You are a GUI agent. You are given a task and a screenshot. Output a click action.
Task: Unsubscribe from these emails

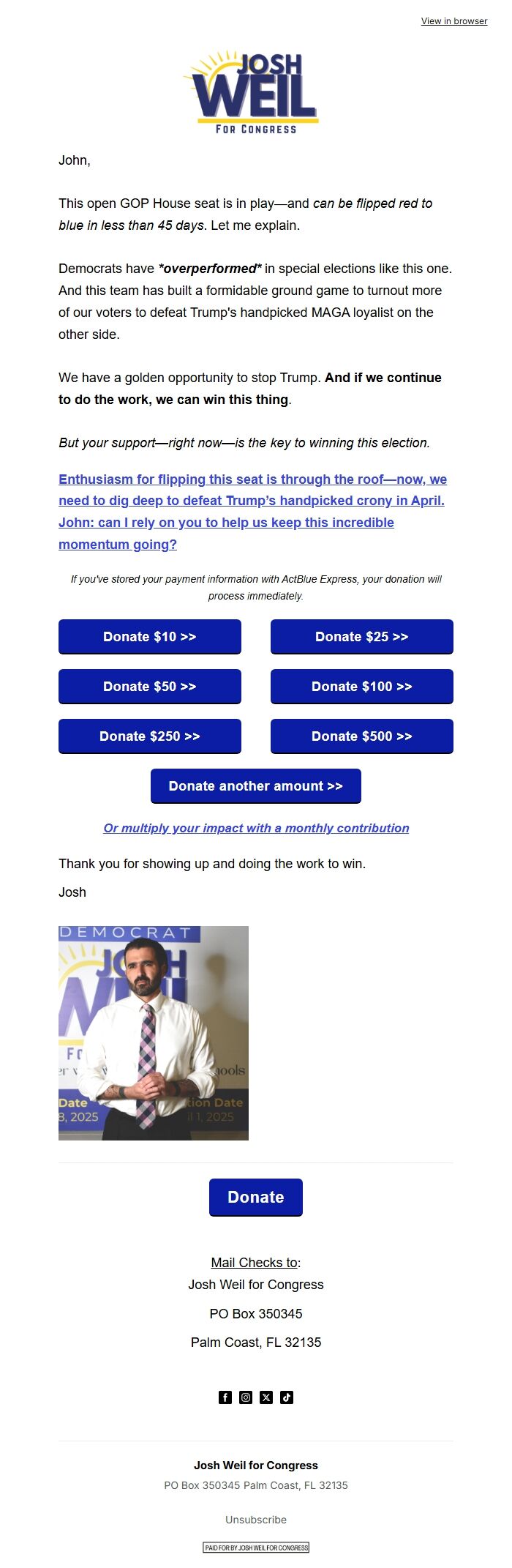256,1520
